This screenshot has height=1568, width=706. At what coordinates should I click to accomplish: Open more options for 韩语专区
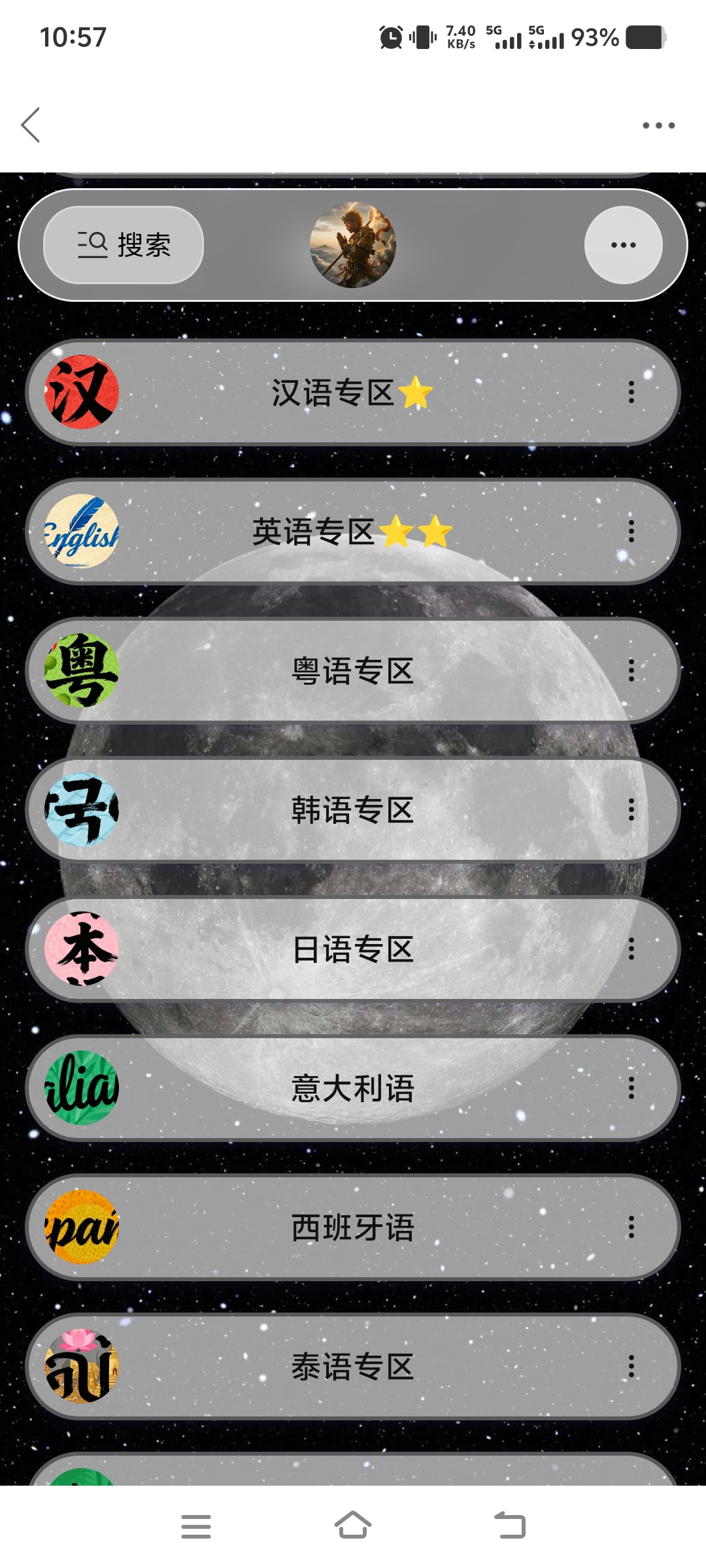(631, 809)
